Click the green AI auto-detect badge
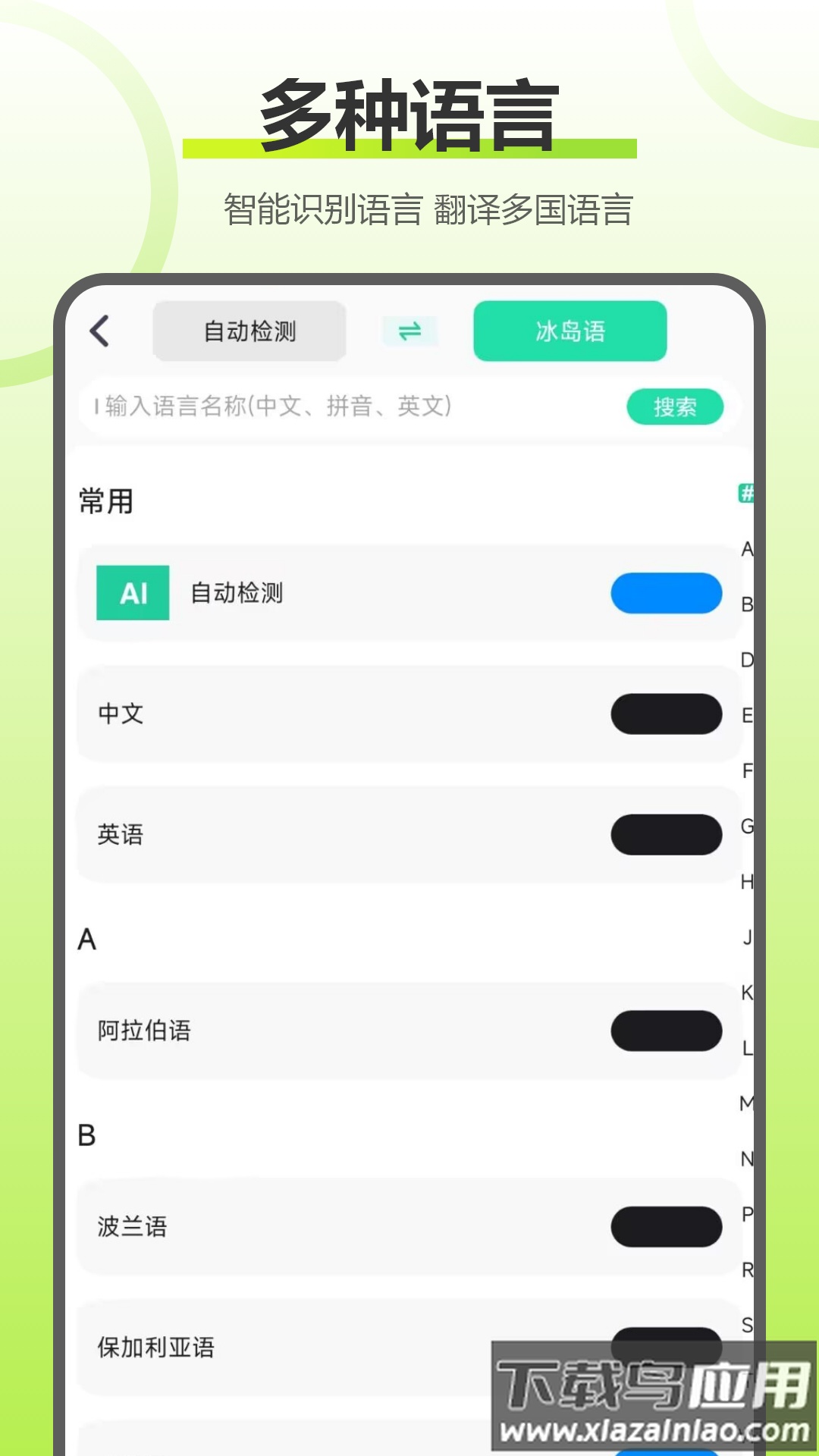This screenshot has height=1456, width=819. [133, 594]
